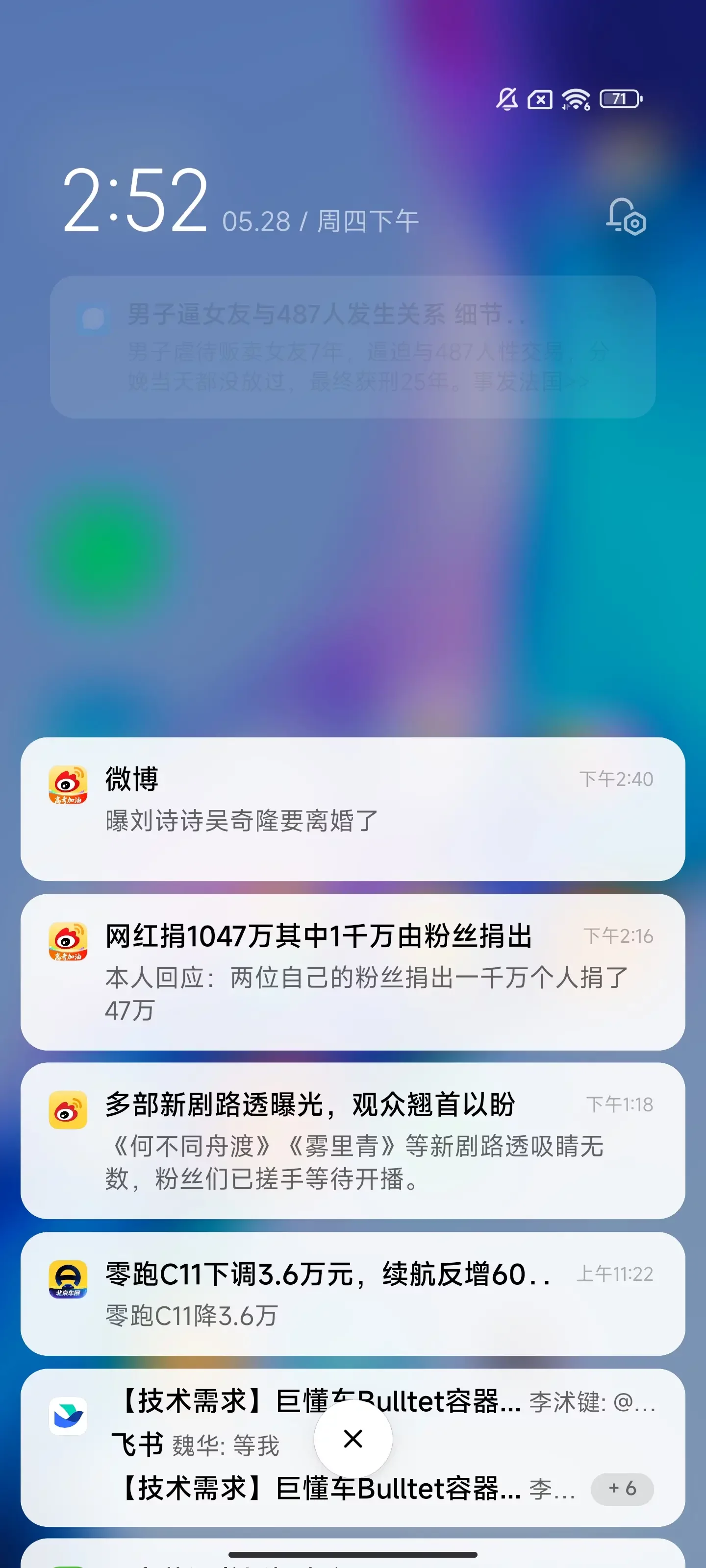Open notification settings bell icon

tap(626, 217)
